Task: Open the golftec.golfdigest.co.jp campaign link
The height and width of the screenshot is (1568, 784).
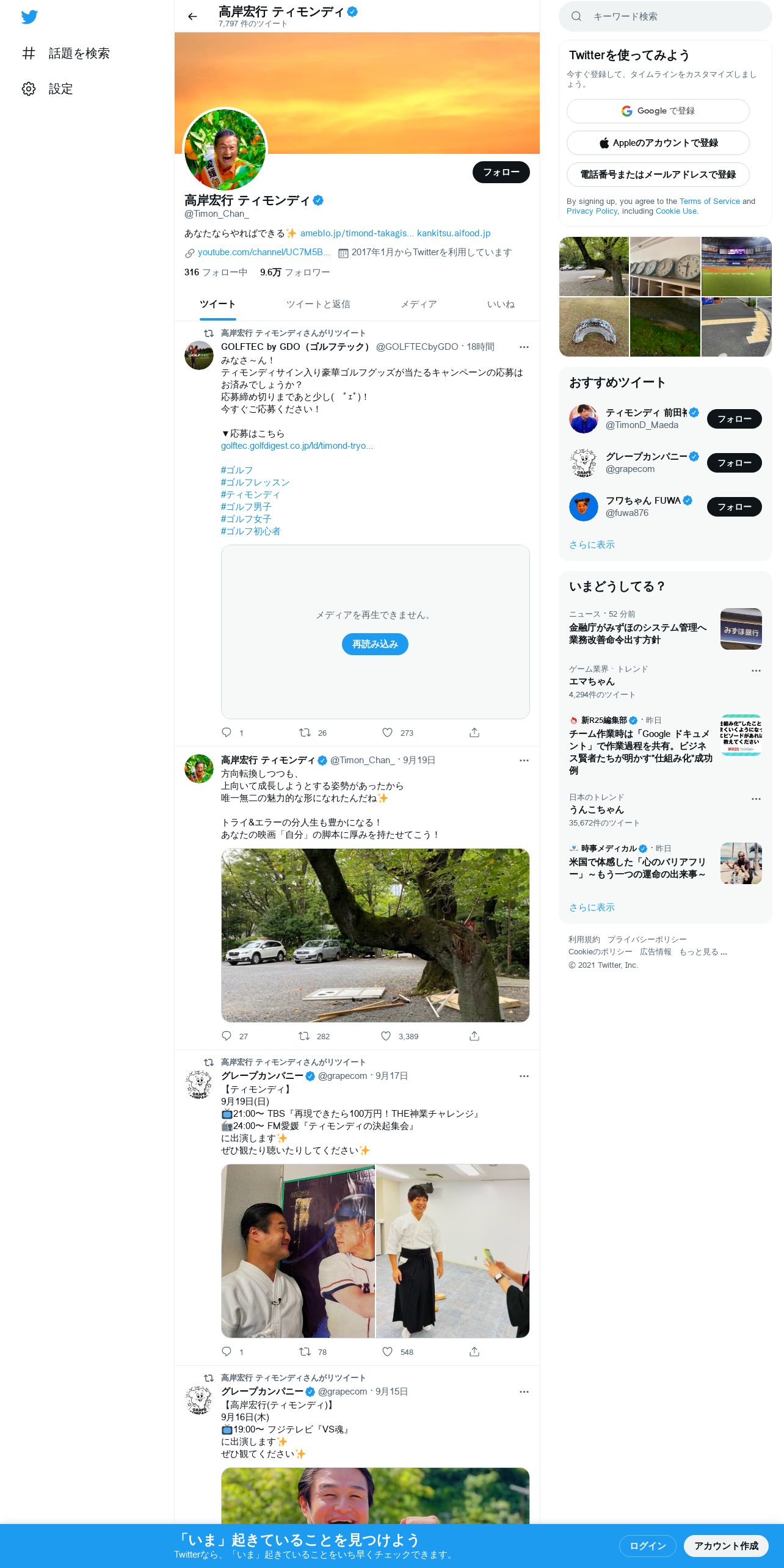Action: click(x=297, y=446)
